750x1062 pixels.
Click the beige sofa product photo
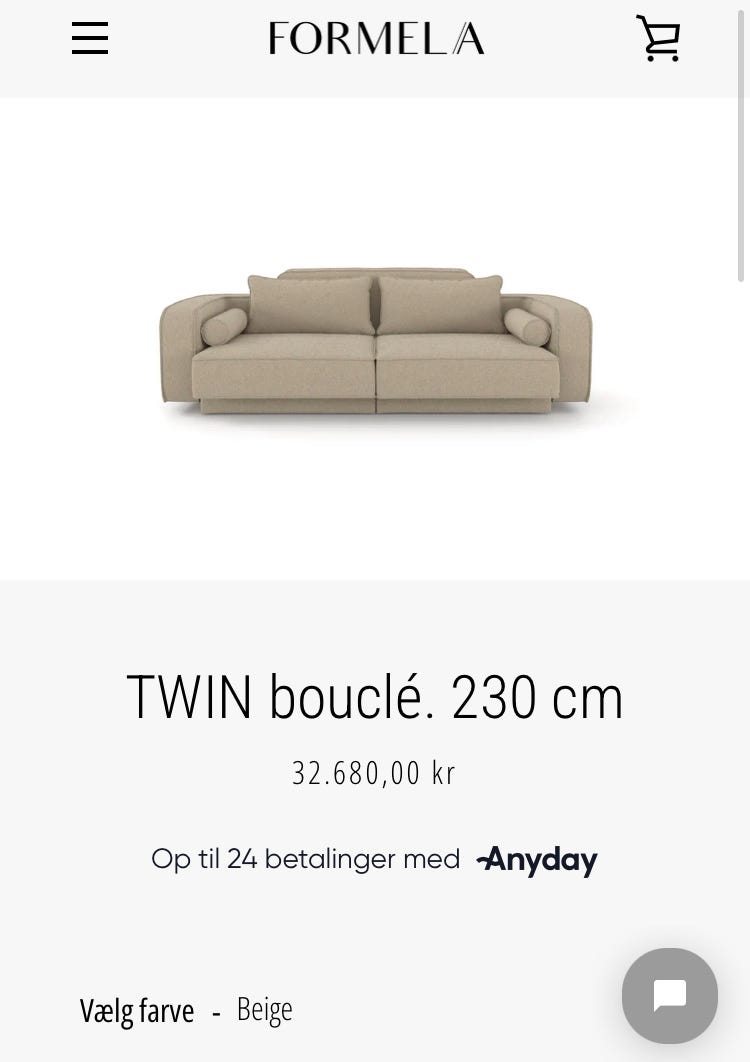375,340
